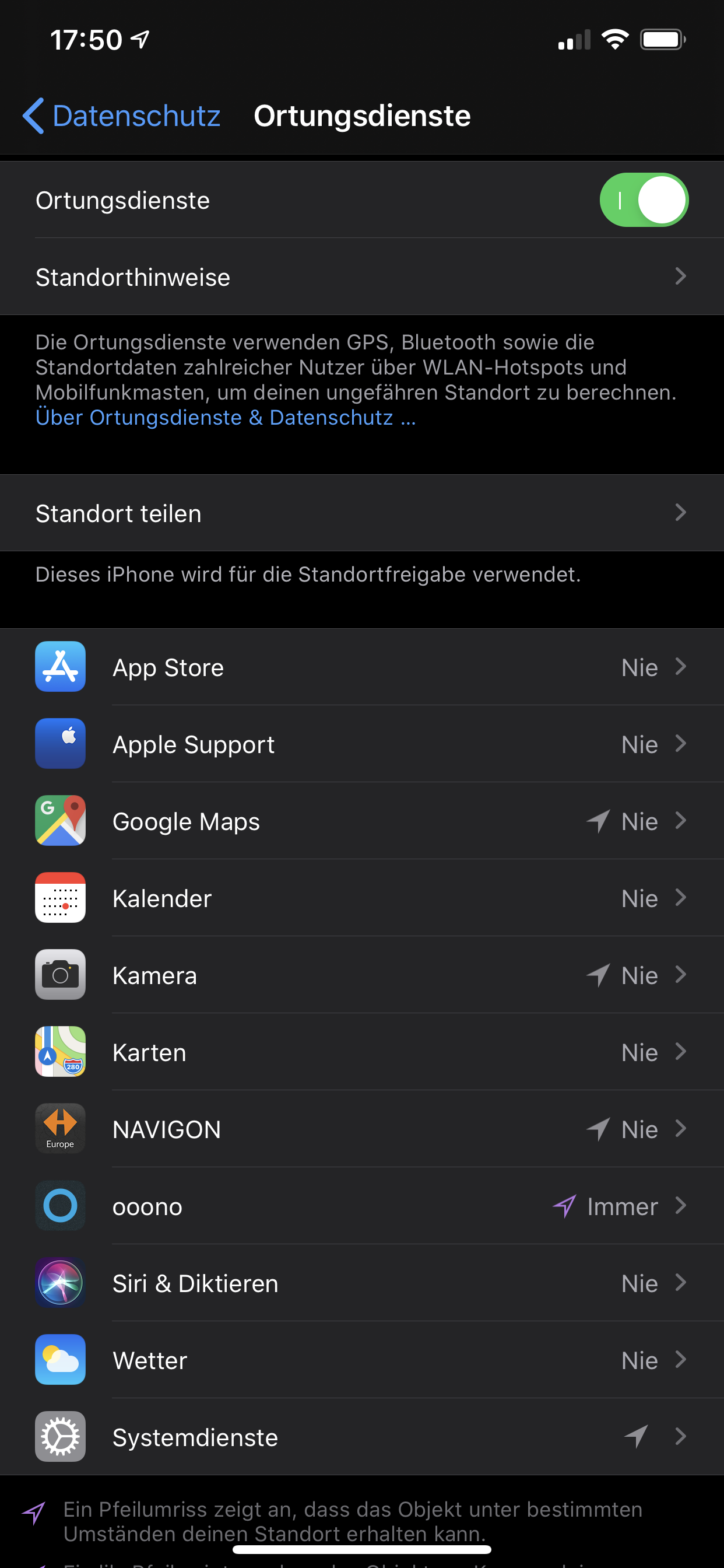Tap the Kamera row
This screenshot has width=724, height=1568.
[x=361, y=975]
